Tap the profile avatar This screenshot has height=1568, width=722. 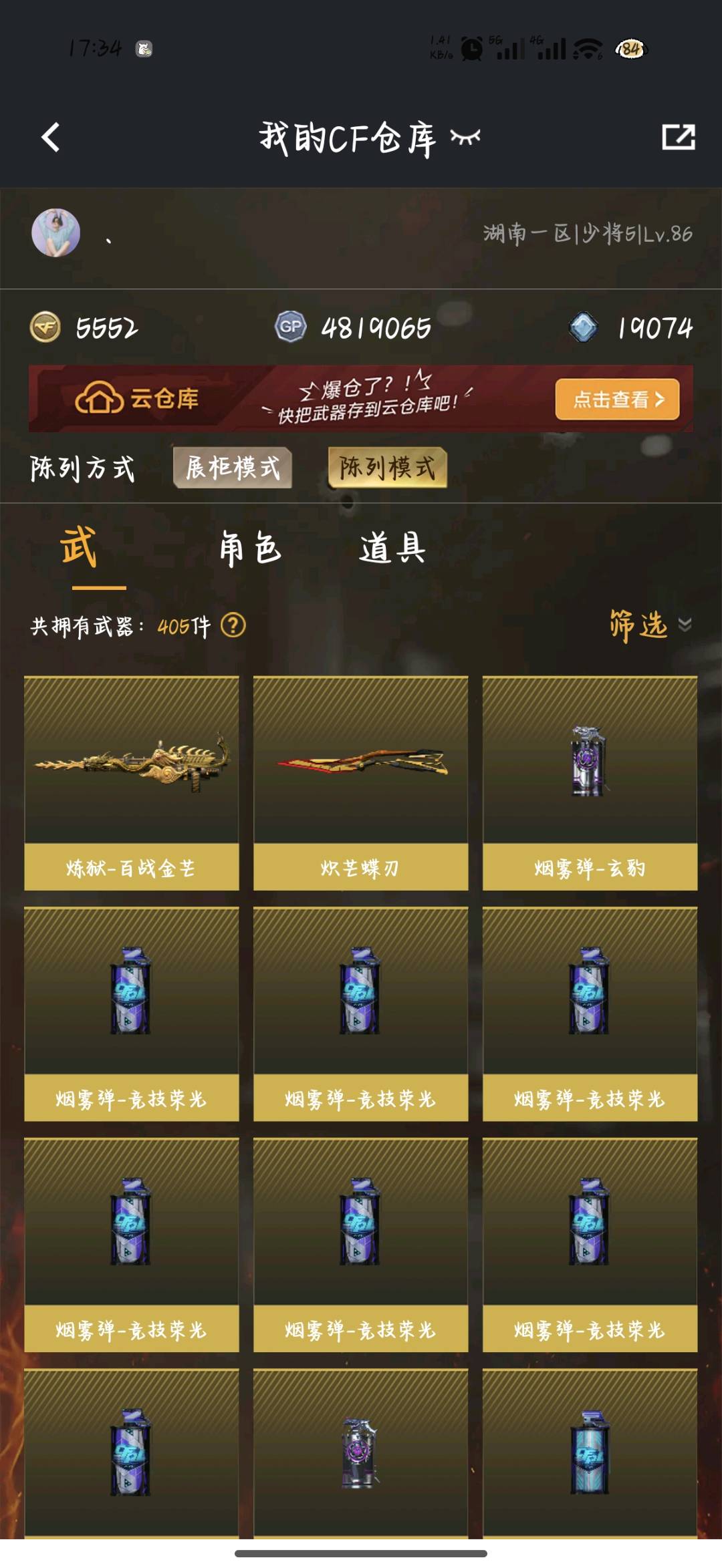pyautogui.click(x=56, y=233)
